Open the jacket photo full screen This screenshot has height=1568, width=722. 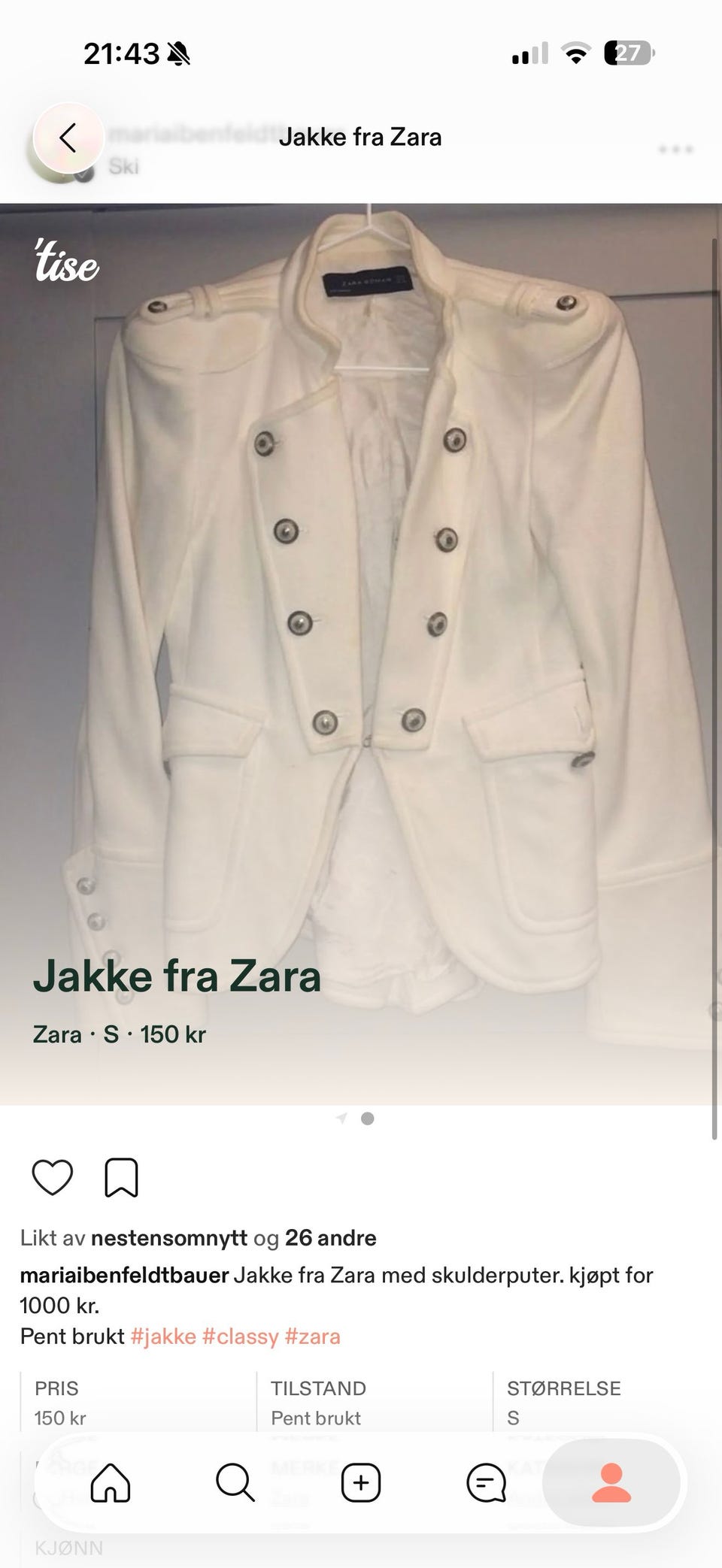pos(361,654)
